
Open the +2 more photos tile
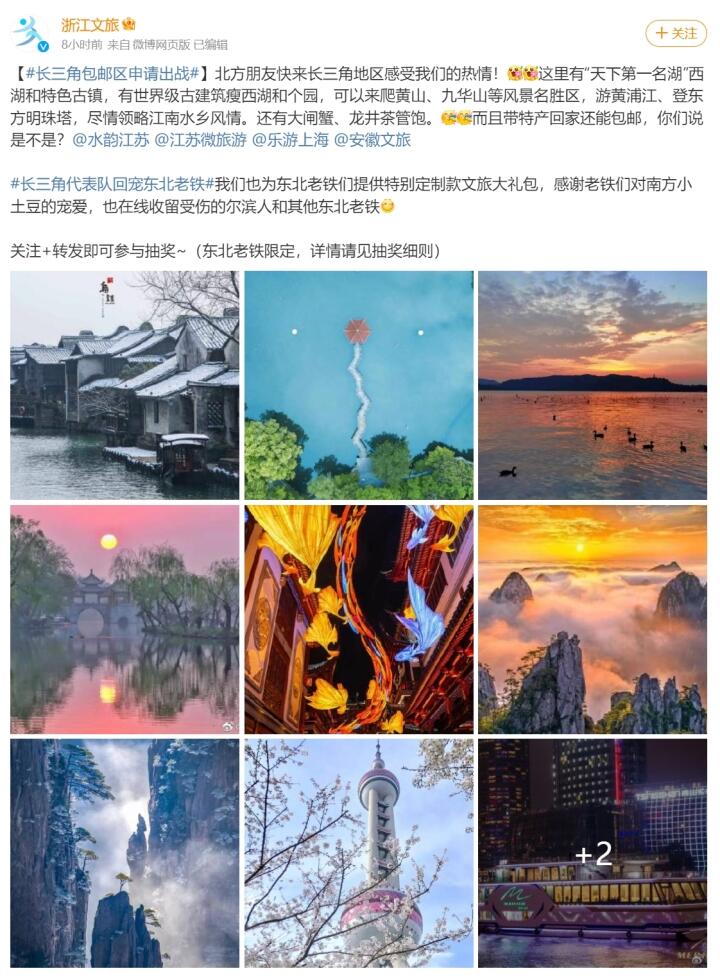tap(592, 853)
